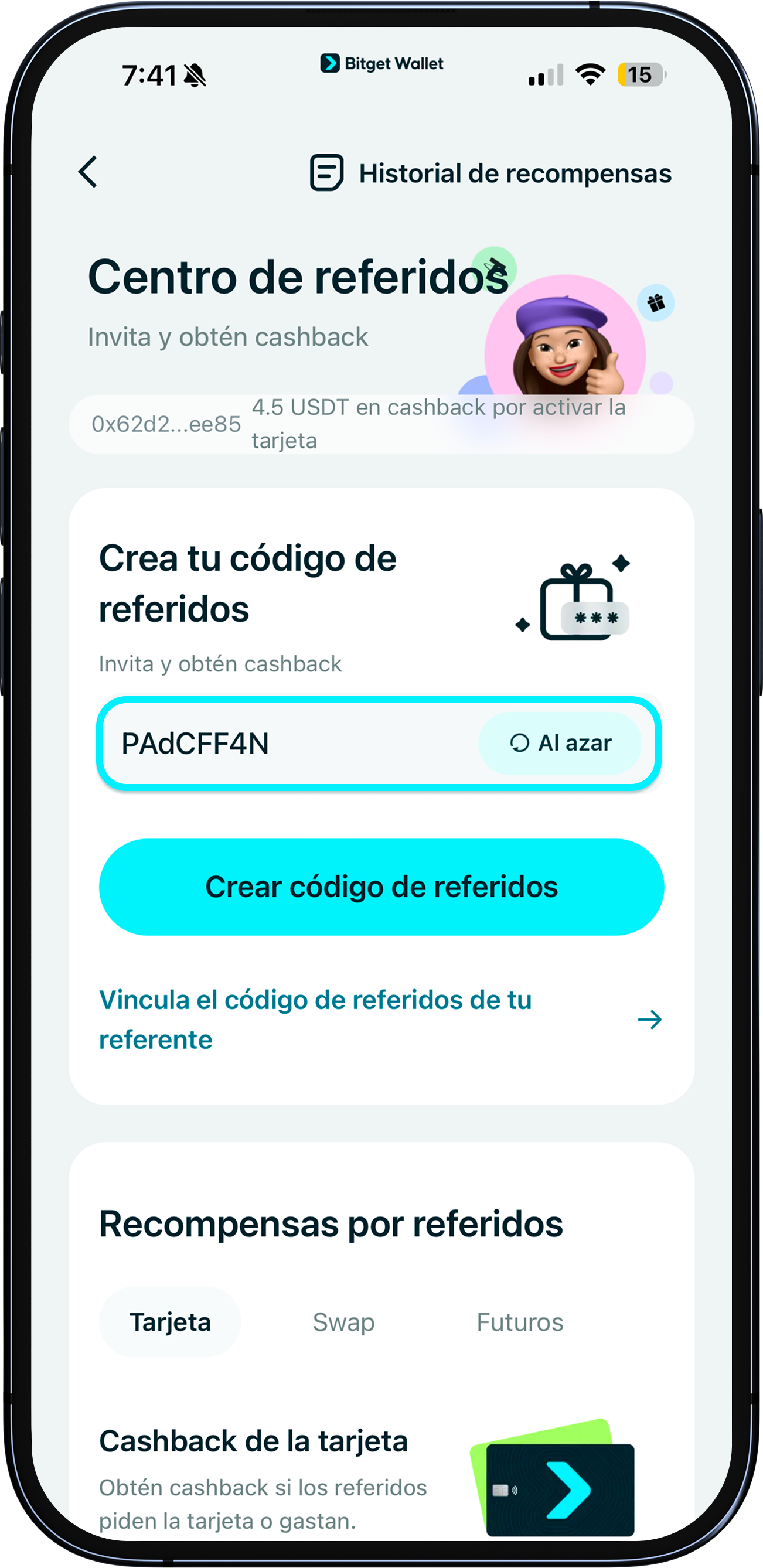Switch to the Futuros tab

[519, 1322]
